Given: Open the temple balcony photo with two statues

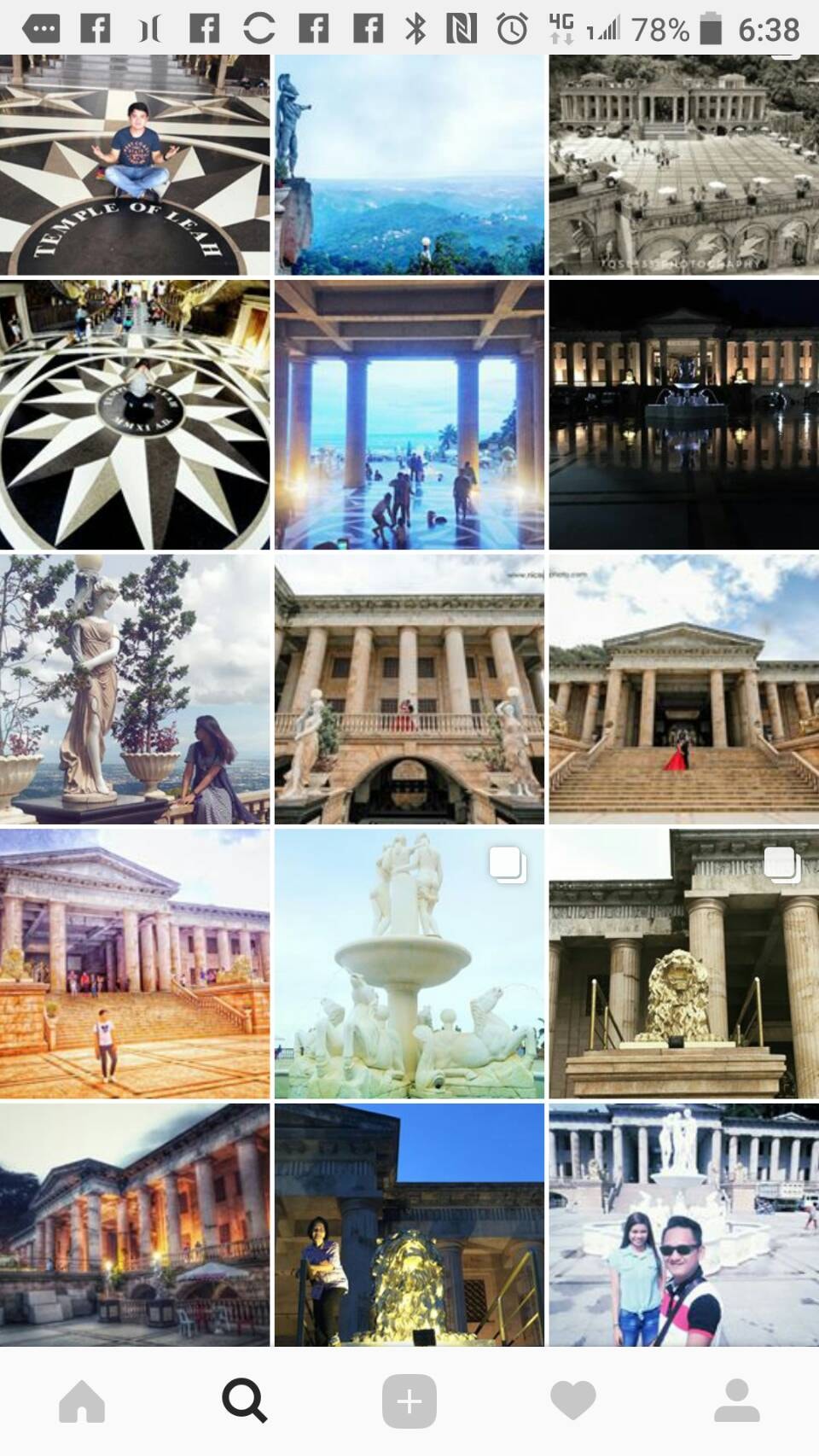Looking at the screenshot, I should coord(409,689).
